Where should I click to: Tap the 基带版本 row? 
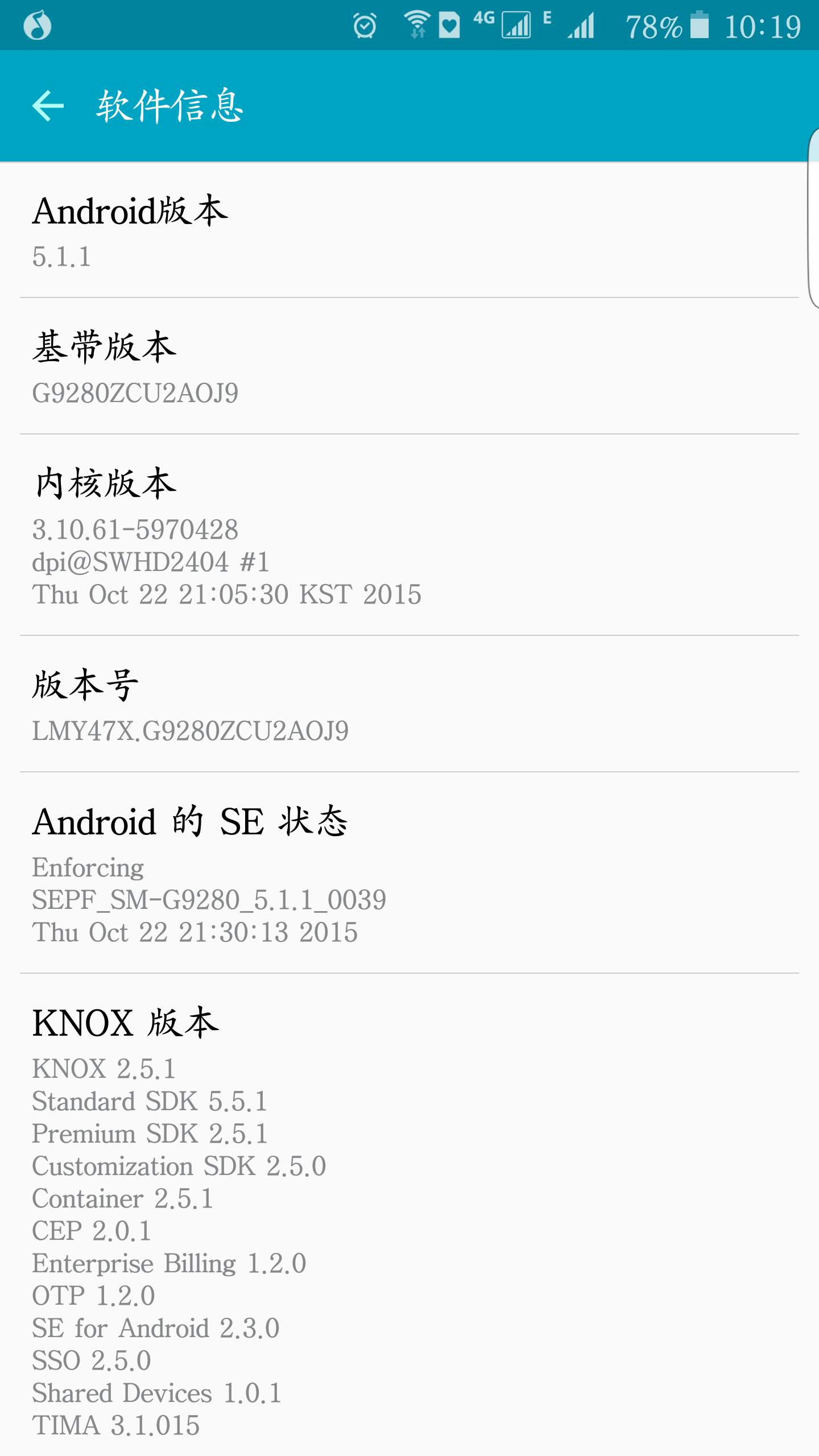[x=409, y=366]
